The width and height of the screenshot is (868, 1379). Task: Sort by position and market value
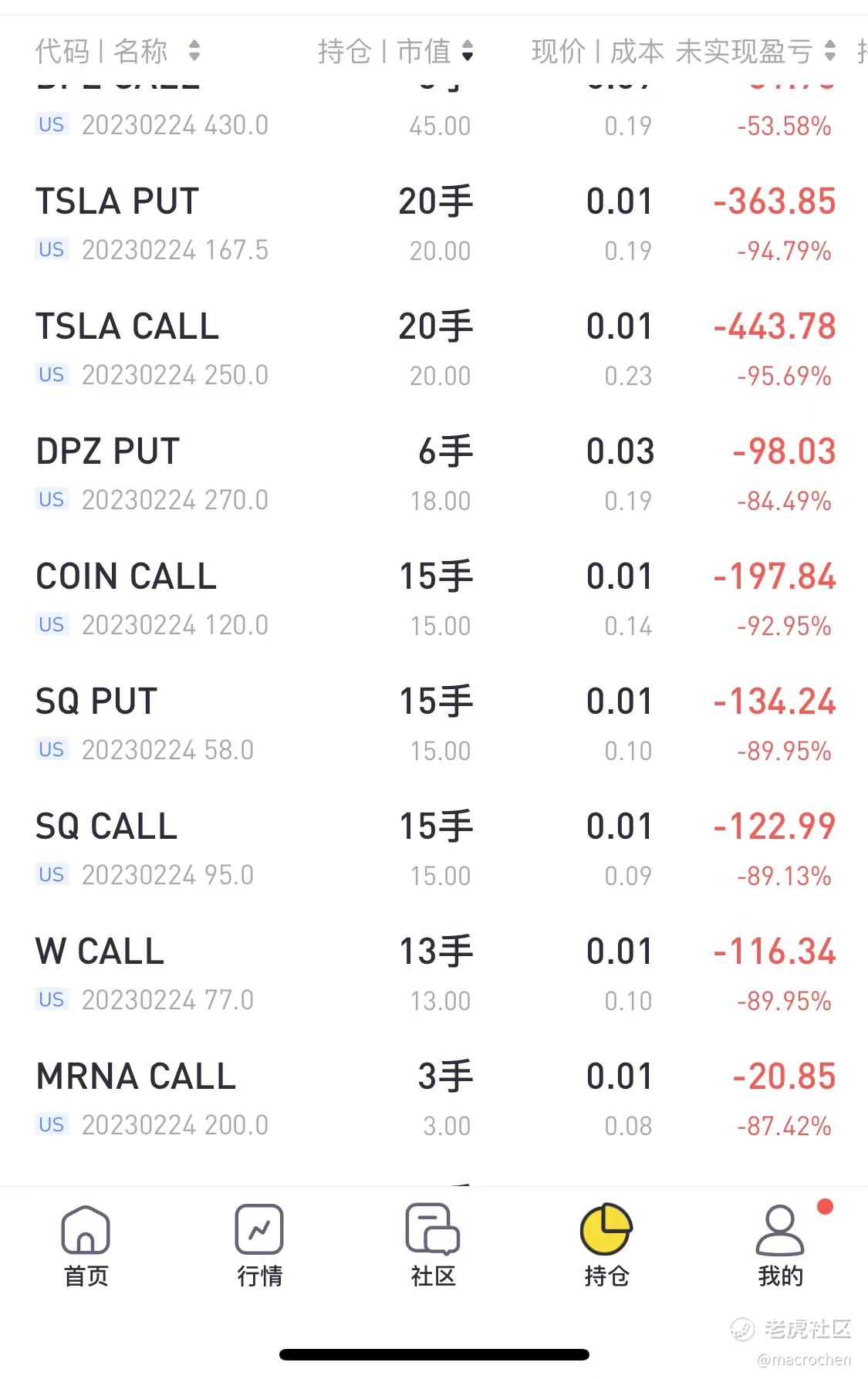[x=395, y=52]
